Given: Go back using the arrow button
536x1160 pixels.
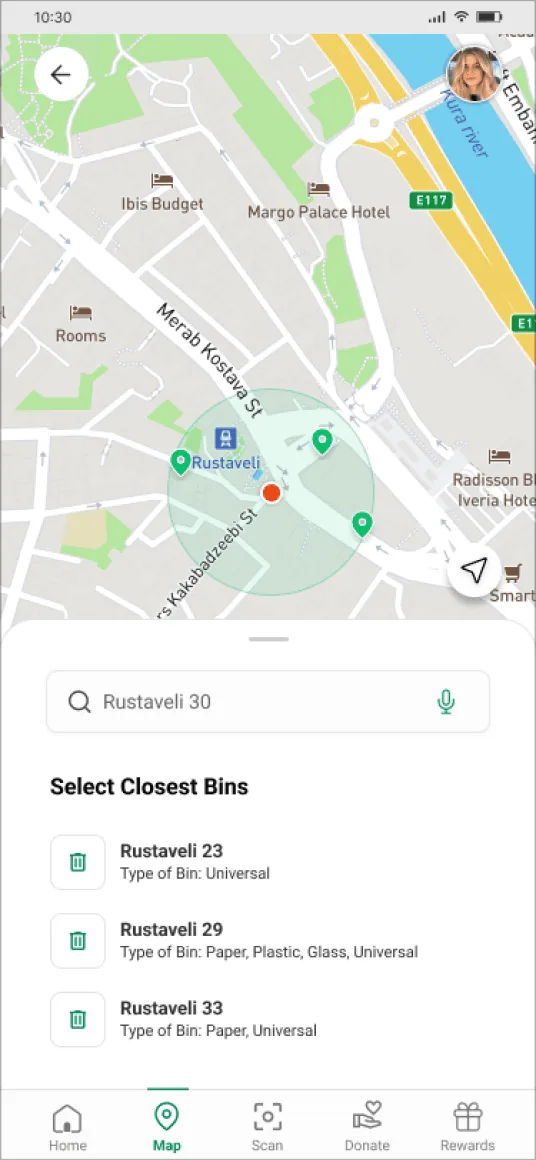Looking at the screenshot, I should point(61,75).
